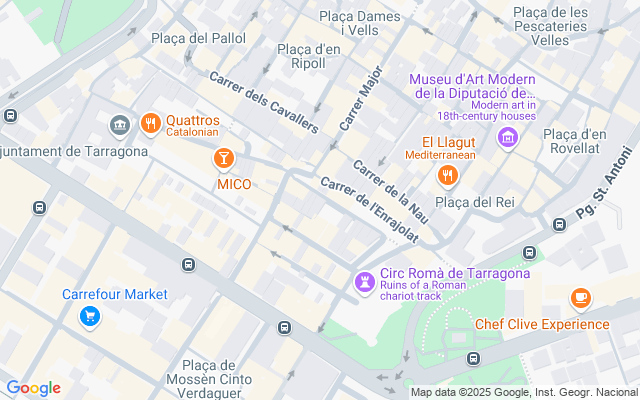This screenshot has width=640, height=400.
Task: Select the Circ Romà de Tarragona pin
Action: pos(365,283)
